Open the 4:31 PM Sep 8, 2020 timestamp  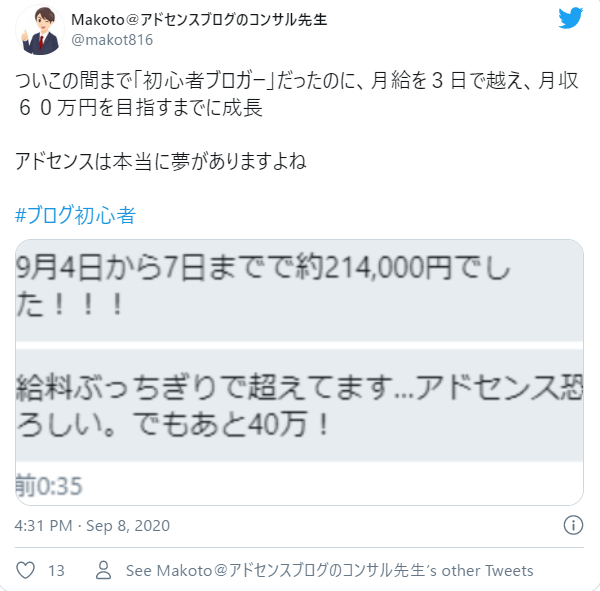click(93, 525)
